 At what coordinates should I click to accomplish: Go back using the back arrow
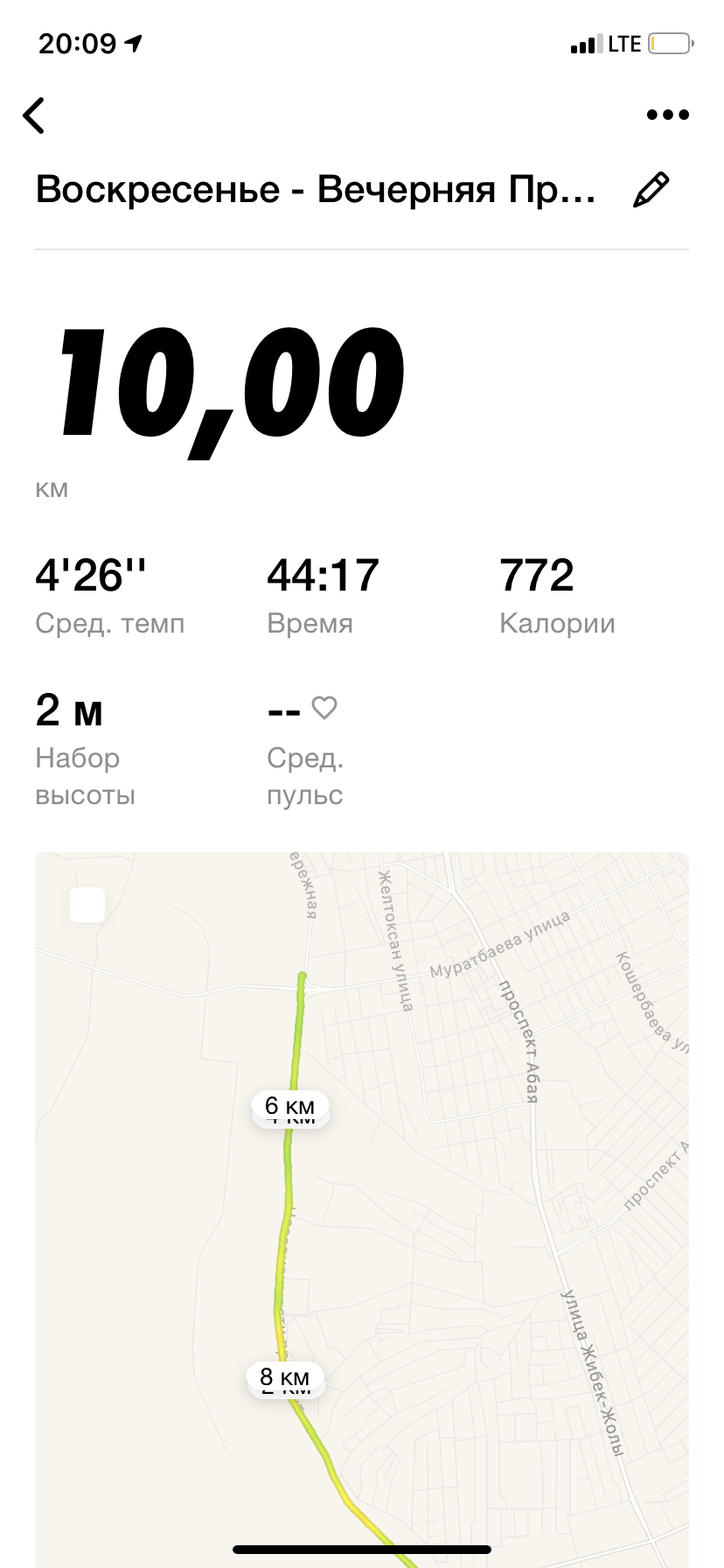[34, 115]
